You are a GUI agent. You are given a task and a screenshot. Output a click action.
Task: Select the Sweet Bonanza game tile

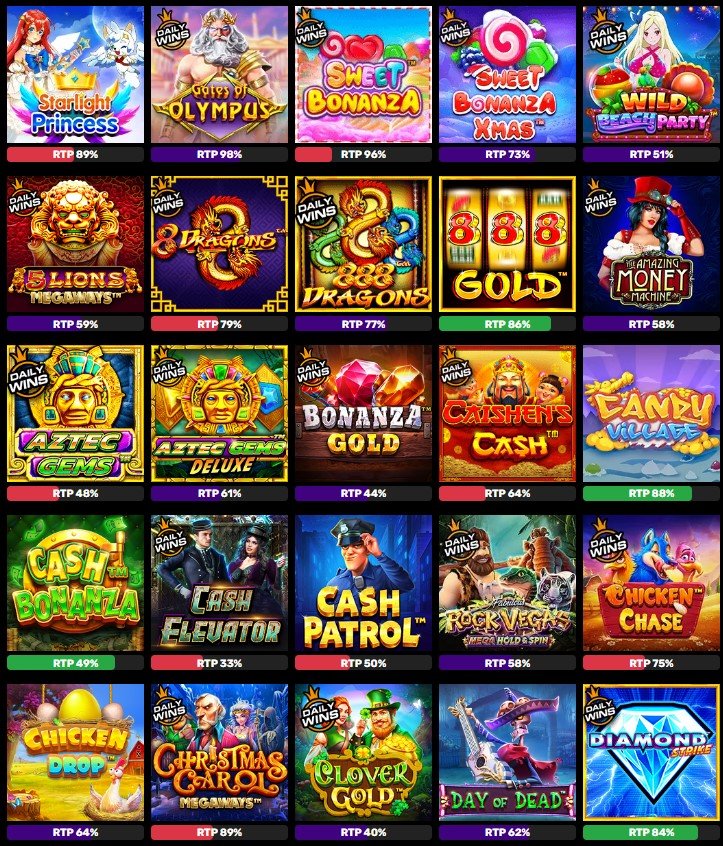coord(363,75)
